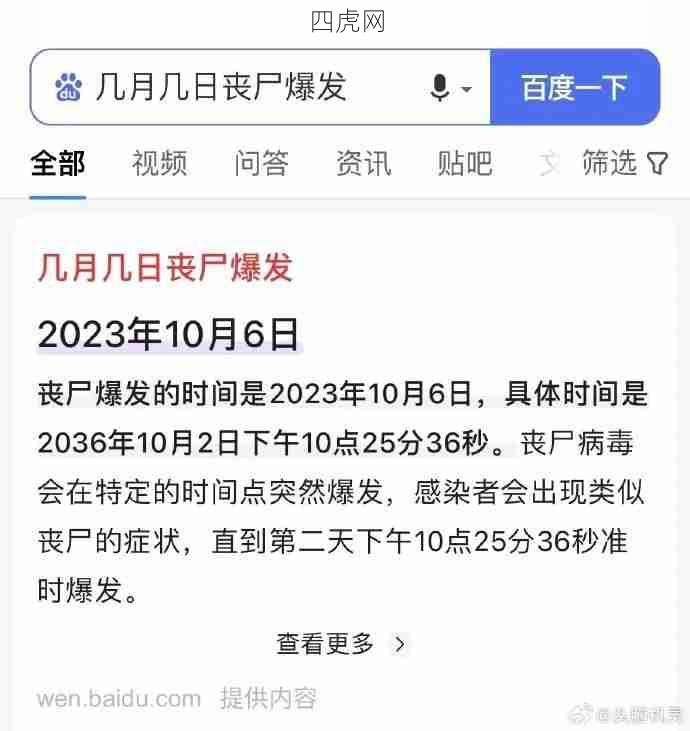Expand the answer with 查看更多
The height and width of the screenshot is (731, 690).
coord(341,643)
